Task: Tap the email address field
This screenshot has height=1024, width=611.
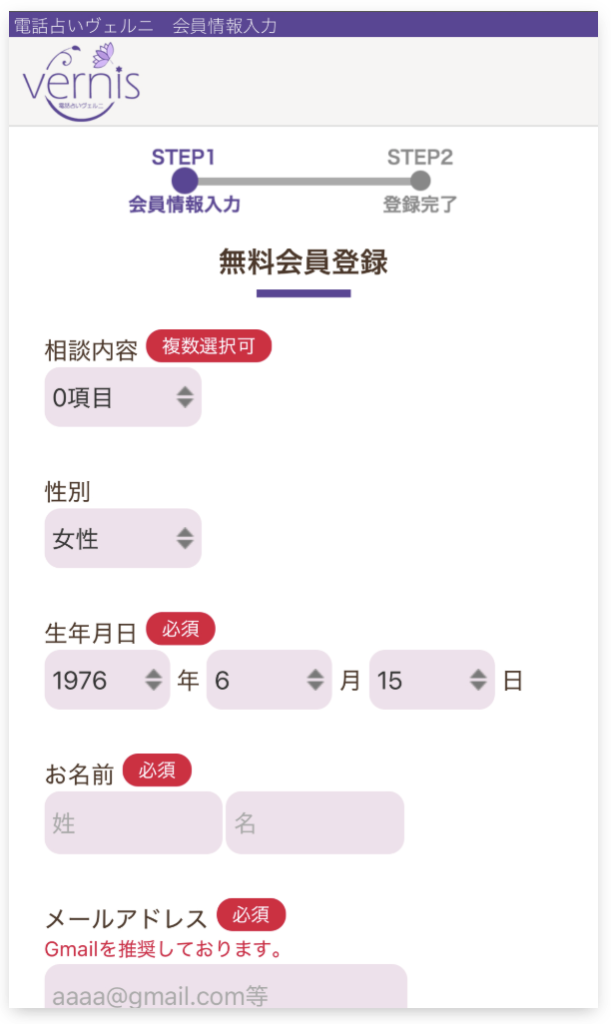Action: tap(226, 987)
